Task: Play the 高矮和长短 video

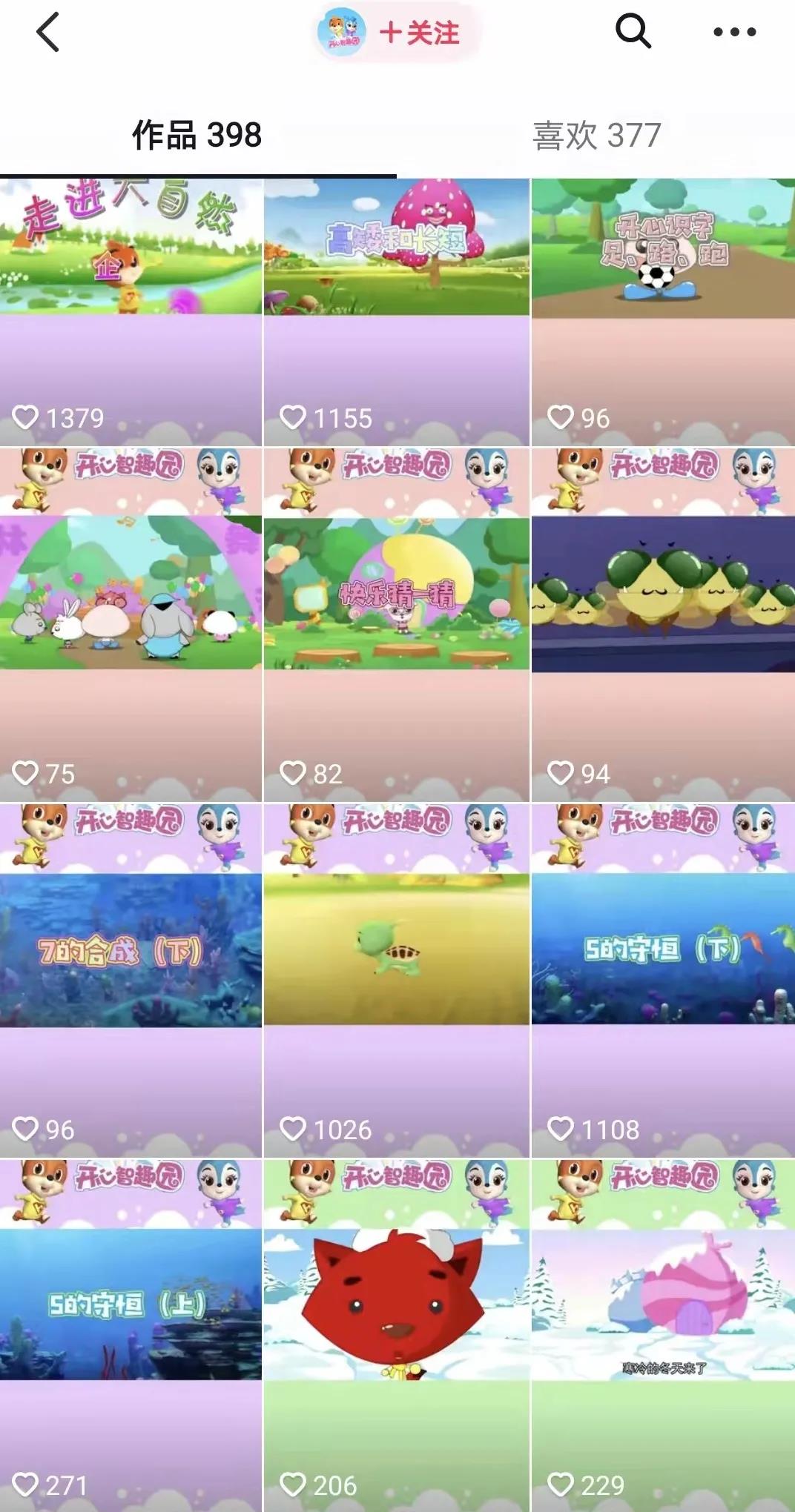Action: [397, 312]
